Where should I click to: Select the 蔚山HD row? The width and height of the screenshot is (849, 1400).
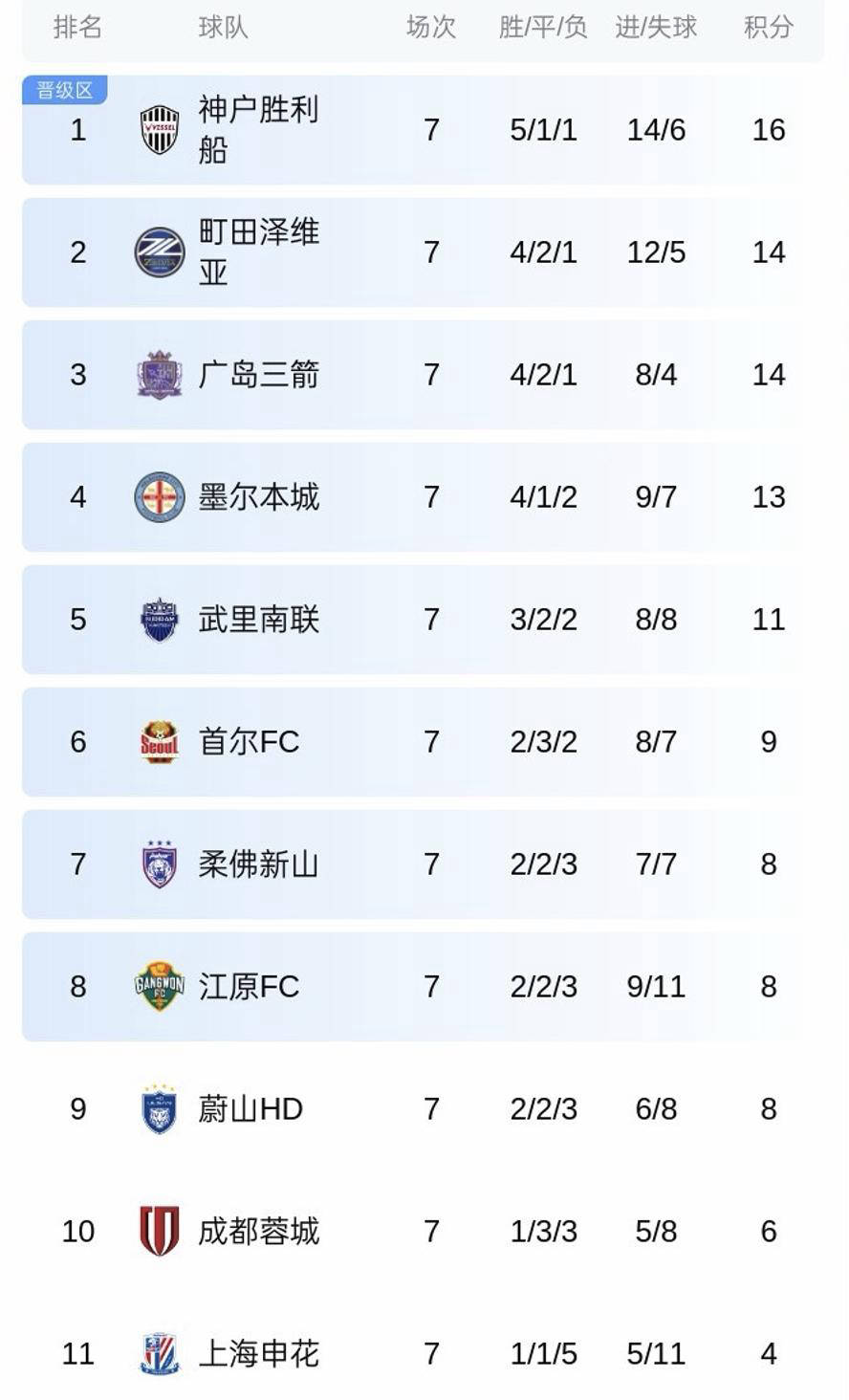[250, 1109]
